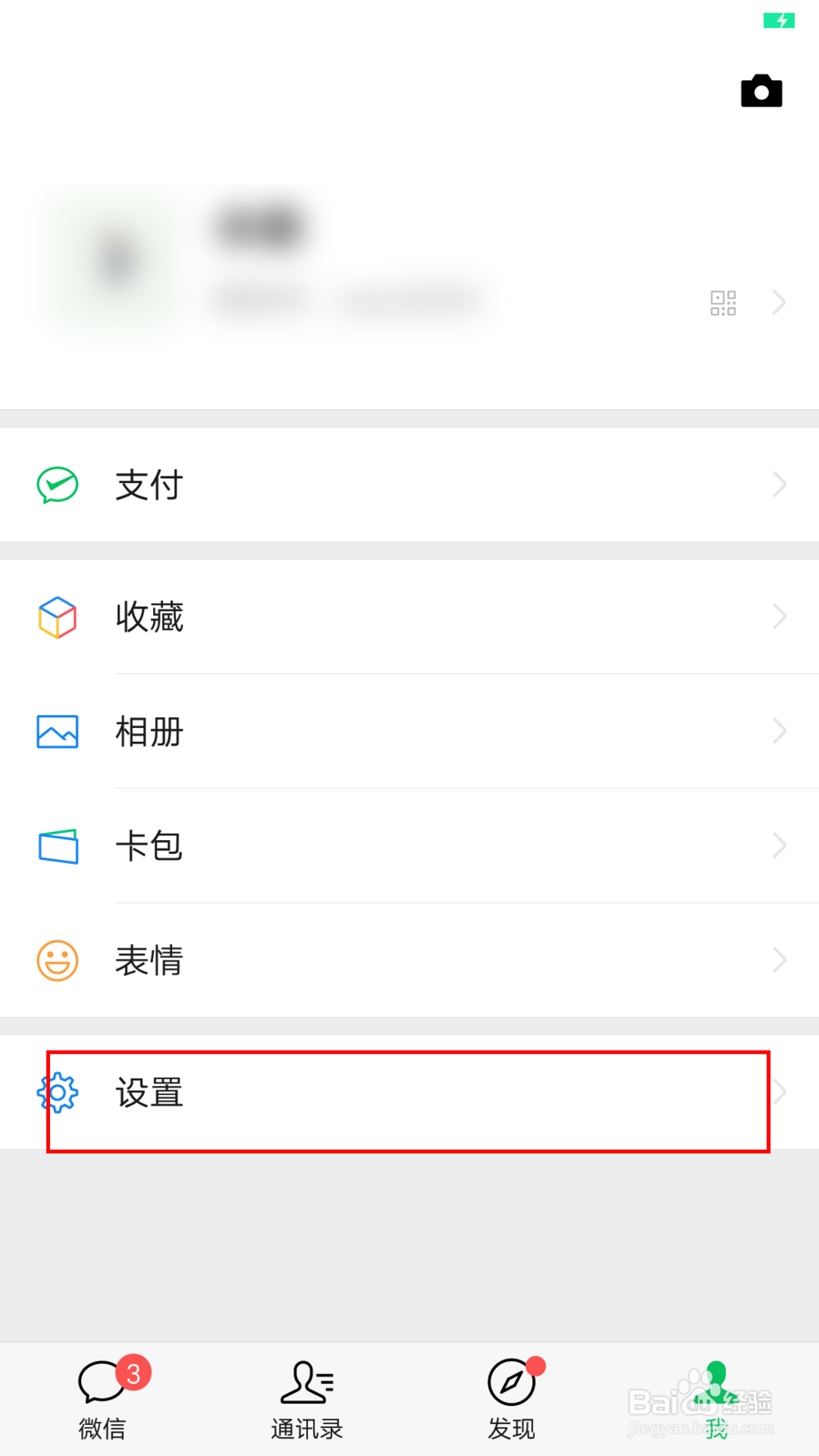
Task: Click the Cards (卡包) wallet icon
Action: pyautogui.click(x=57, y=847)
